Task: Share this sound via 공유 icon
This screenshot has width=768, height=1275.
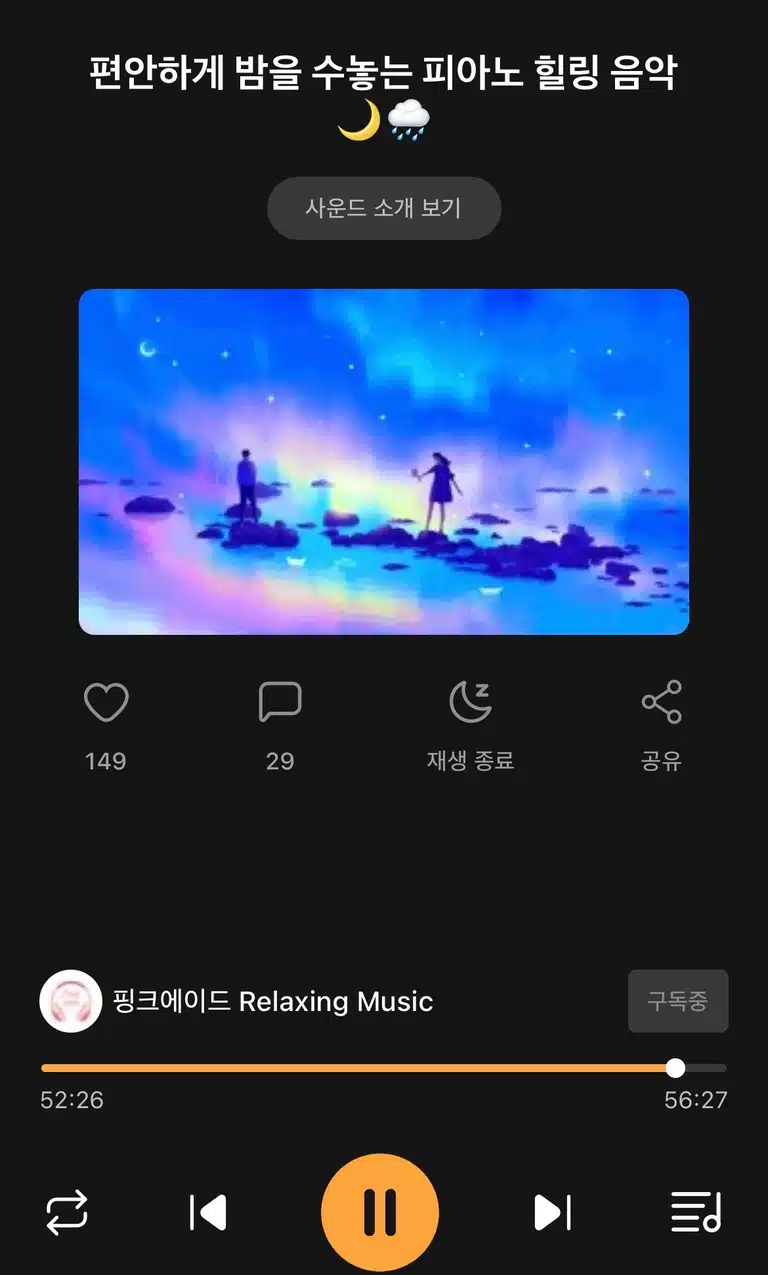Action: pyautogui.click(x=662, y=702)
